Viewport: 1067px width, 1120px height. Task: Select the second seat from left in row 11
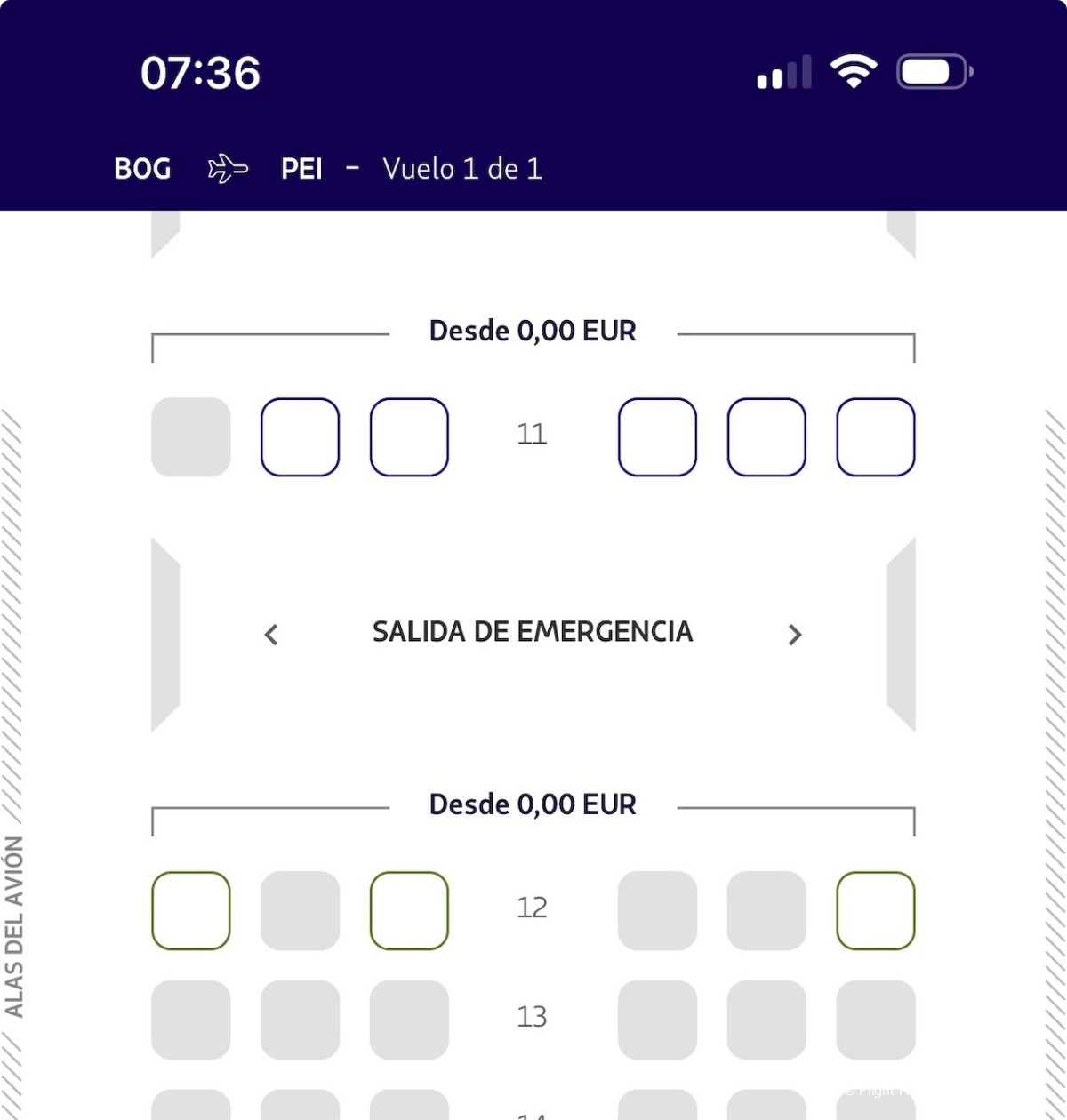(x=300, y=437)
